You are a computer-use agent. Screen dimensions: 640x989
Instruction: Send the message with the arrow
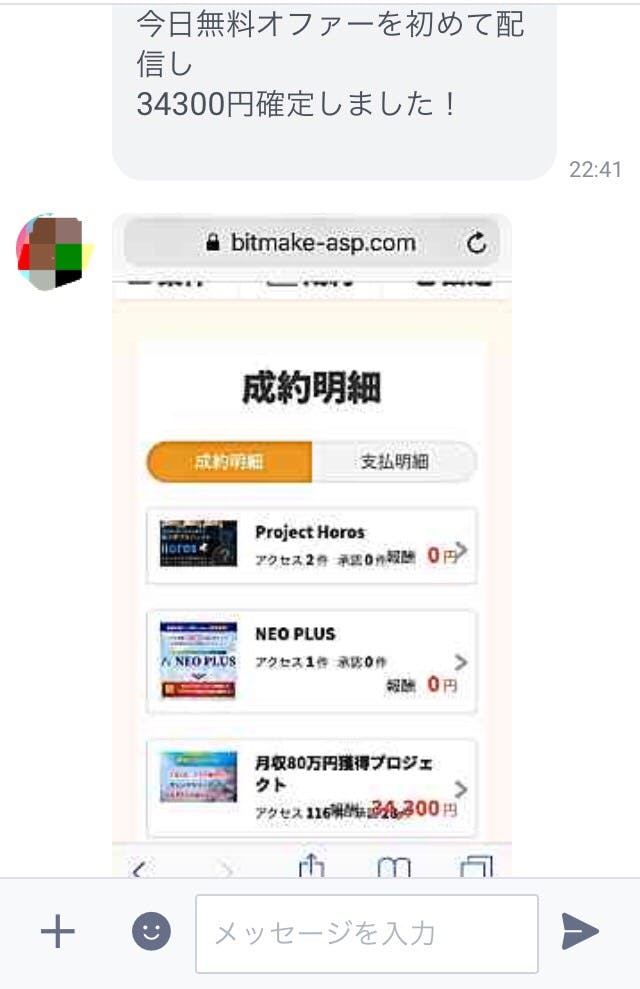pyautogui.click(x=580, y=932)
